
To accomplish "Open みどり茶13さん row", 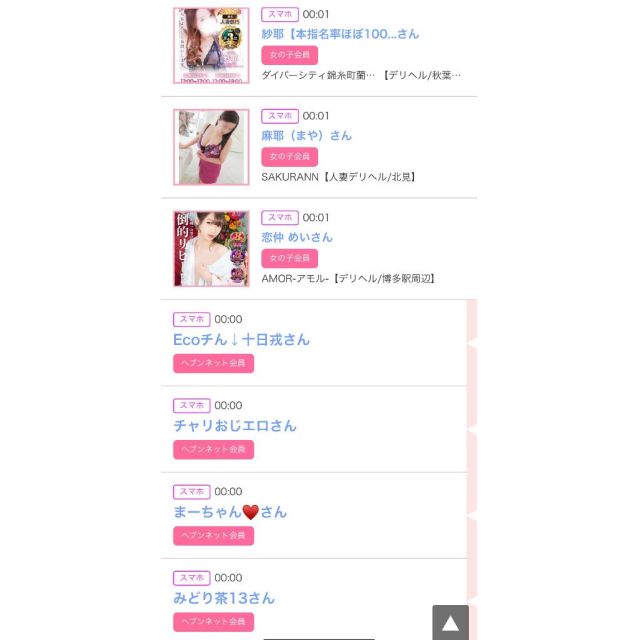I will [x=223, y=598].
